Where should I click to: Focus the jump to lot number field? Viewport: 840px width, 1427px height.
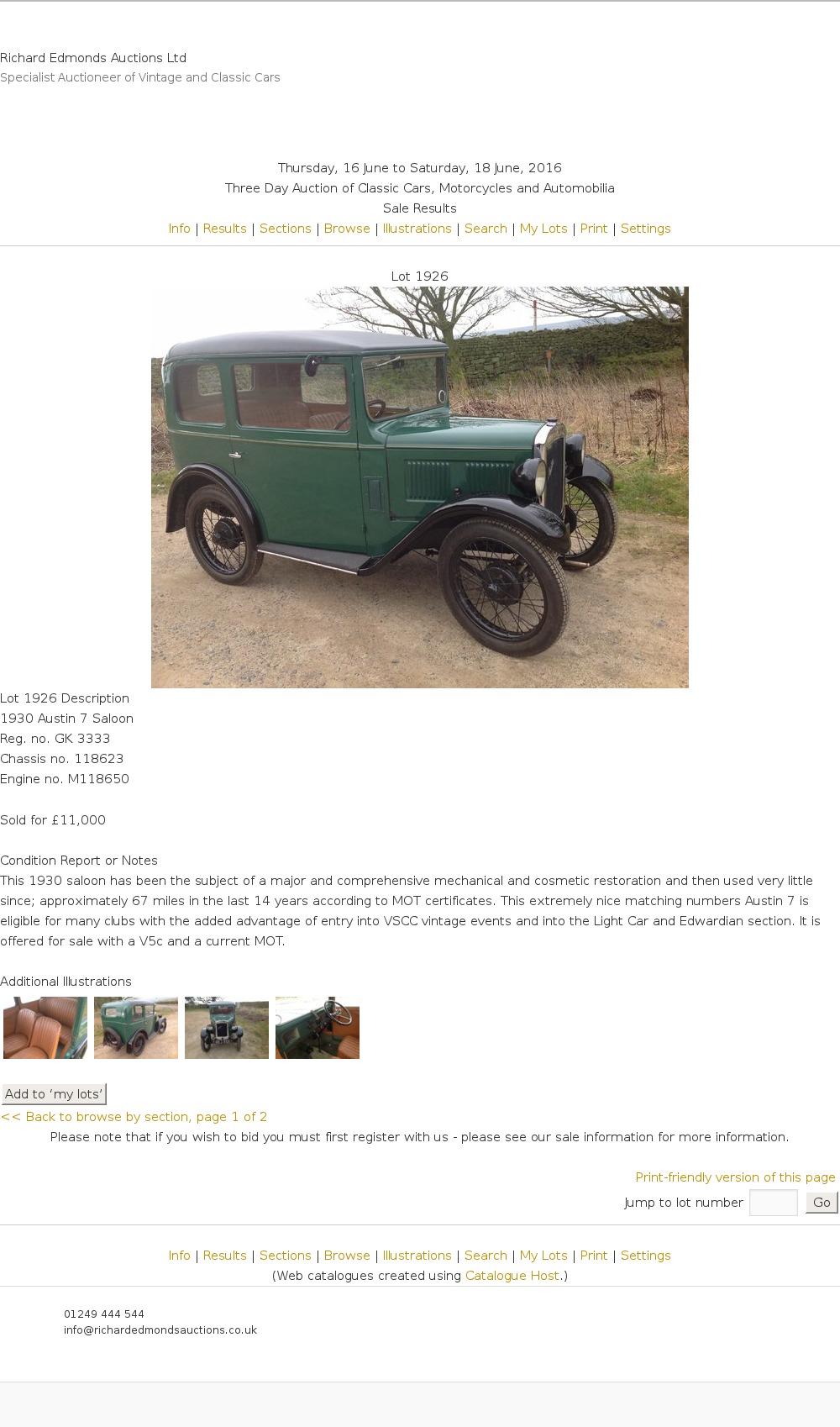tap(773, 1203)
